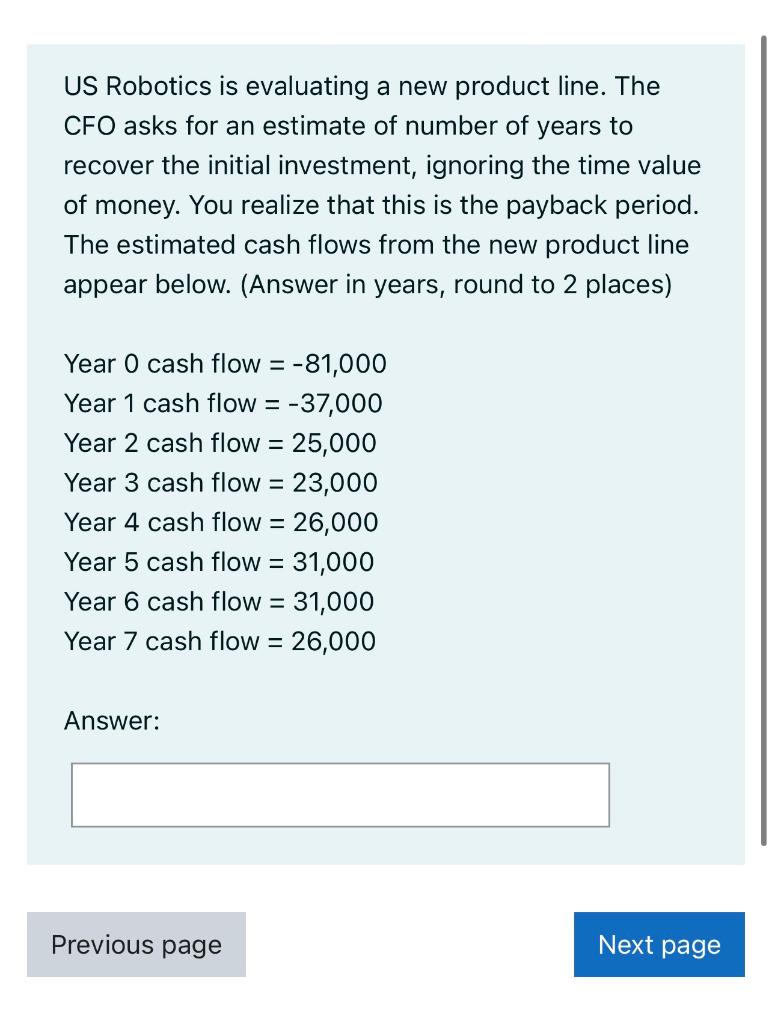Tap the Answer text field
The image size is (772, 1024).
[x=340, y=795]
